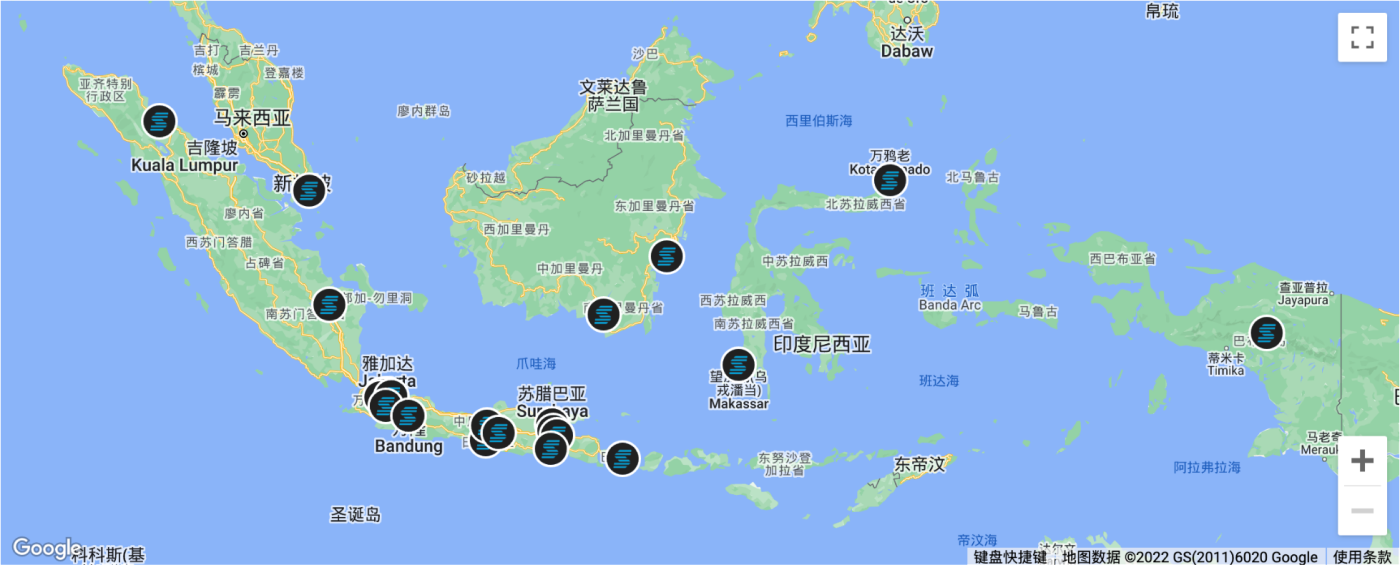
Task: Toggle fullscreen map view
Action: coord(1362,38)
